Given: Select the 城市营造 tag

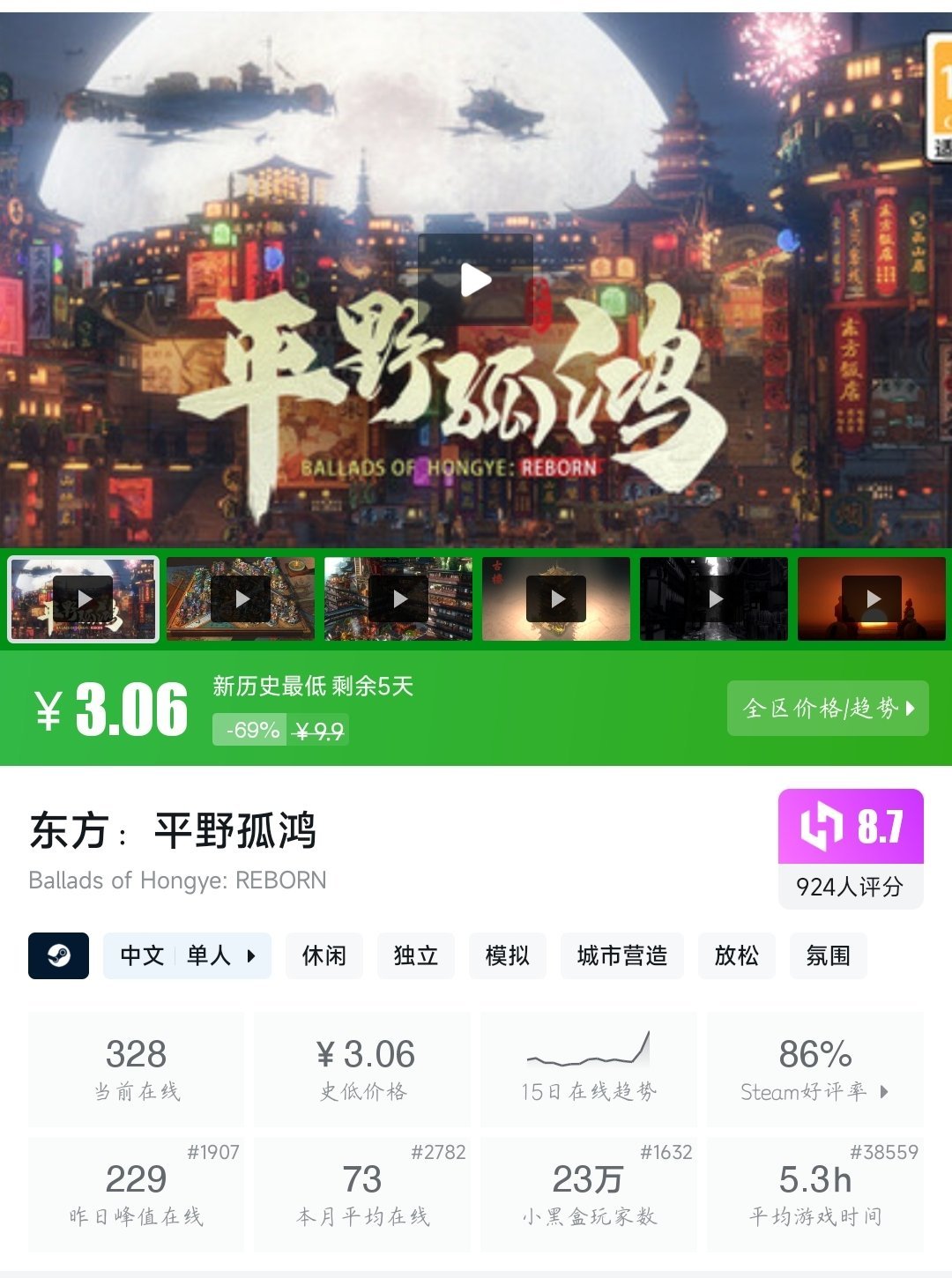Looking at the screenshot, I should tap(621, 955).
